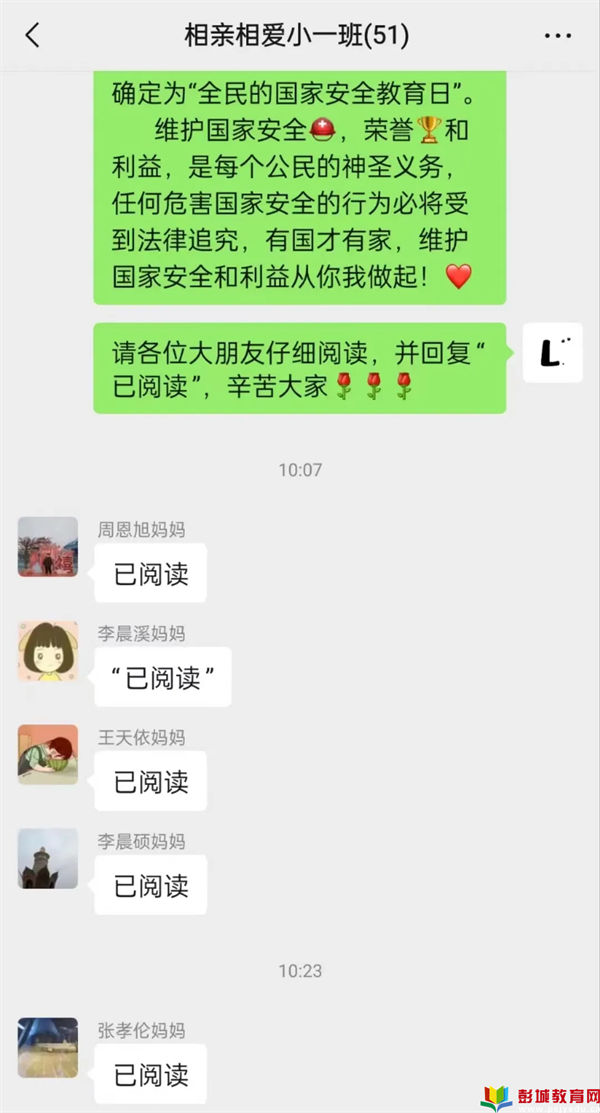View 王天依妈妈's profile avatar
Screen dimensions: 600x1113
coord(48,755)
